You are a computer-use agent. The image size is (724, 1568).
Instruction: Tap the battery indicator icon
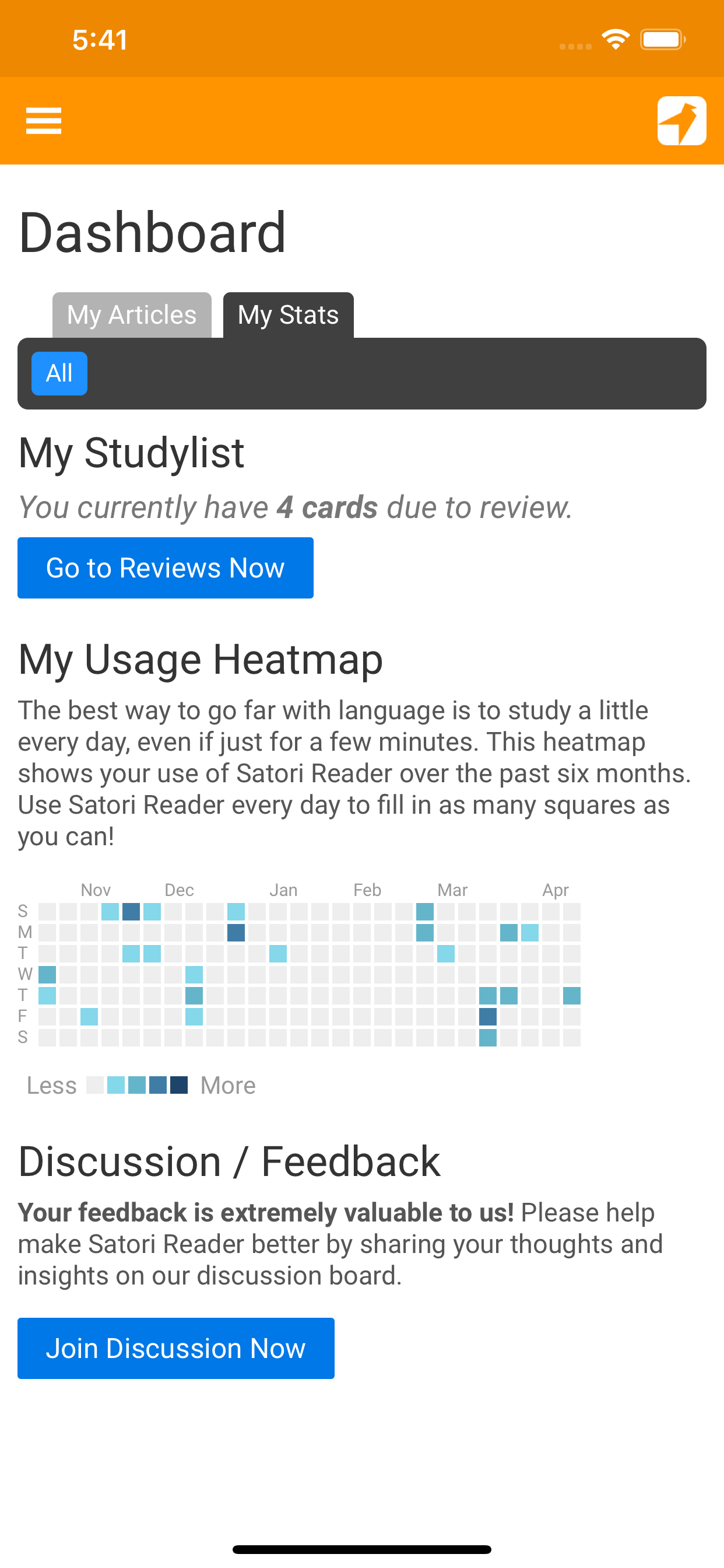pos(663,38)
